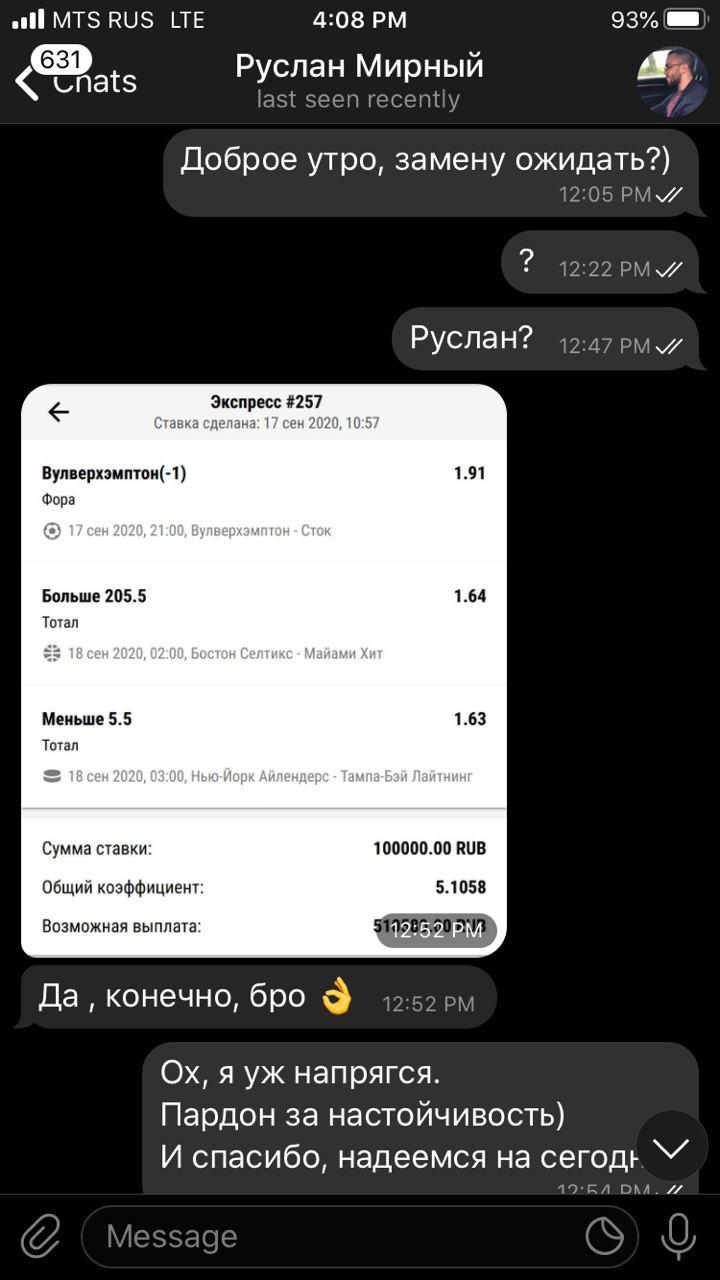The height and width of the screenshot is (1280, 720).
Task: Open the Экспресс #257 bet image
Action: pos(264,670)
